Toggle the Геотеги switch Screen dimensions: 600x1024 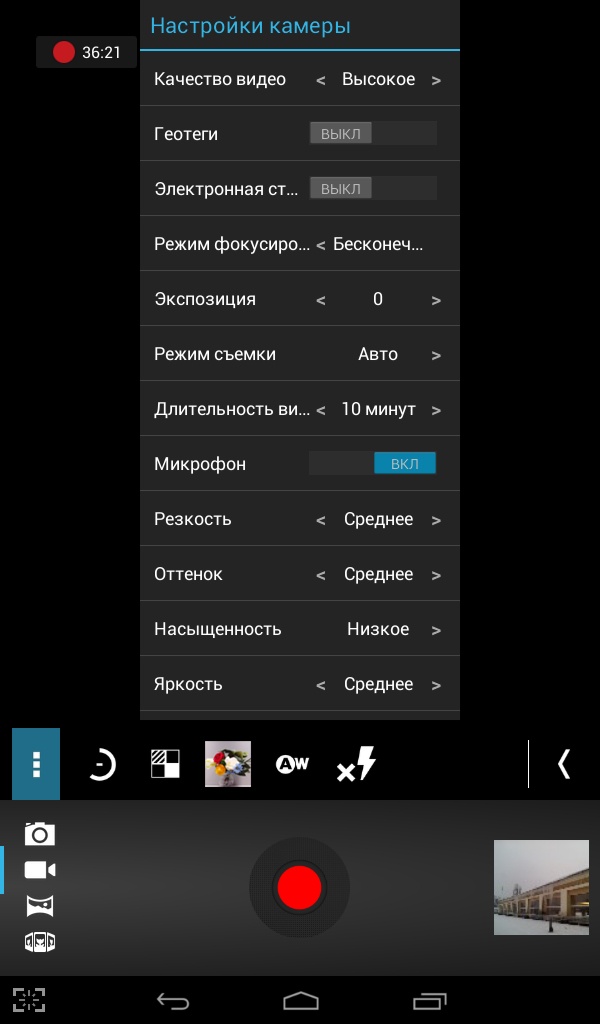click(372, 134)
